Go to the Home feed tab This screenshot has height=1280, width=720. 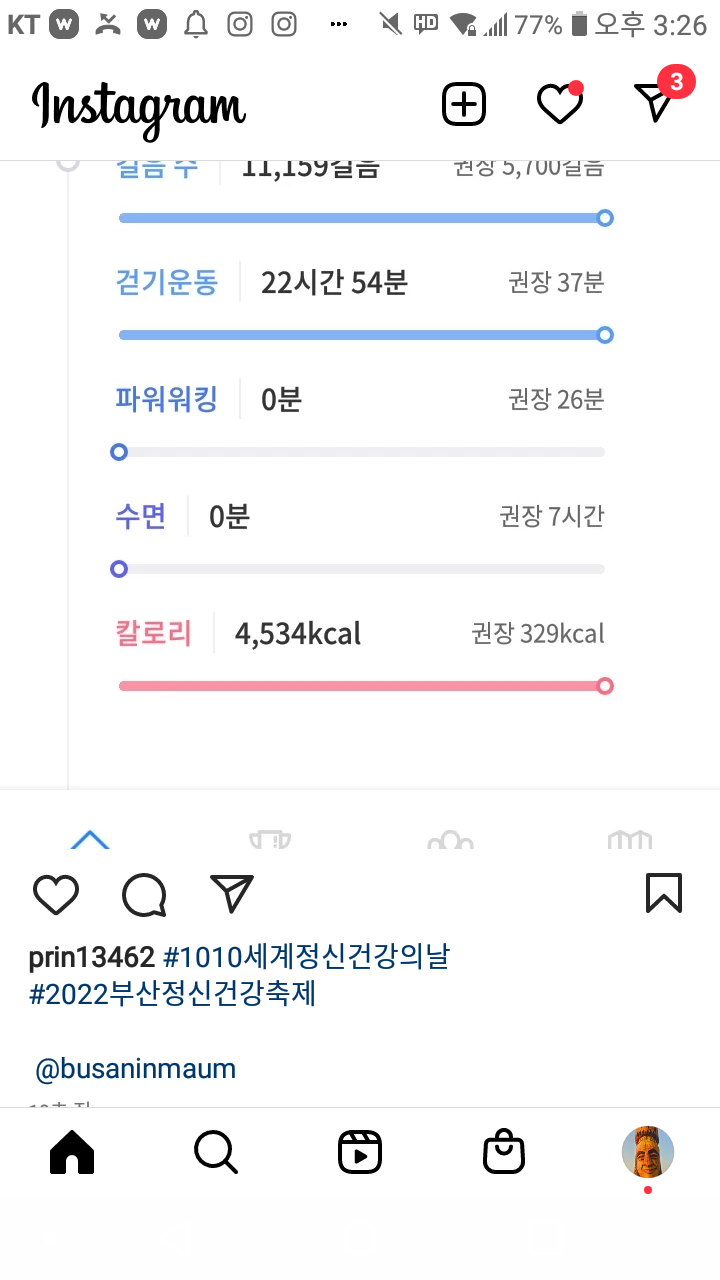coord(72,1153)
